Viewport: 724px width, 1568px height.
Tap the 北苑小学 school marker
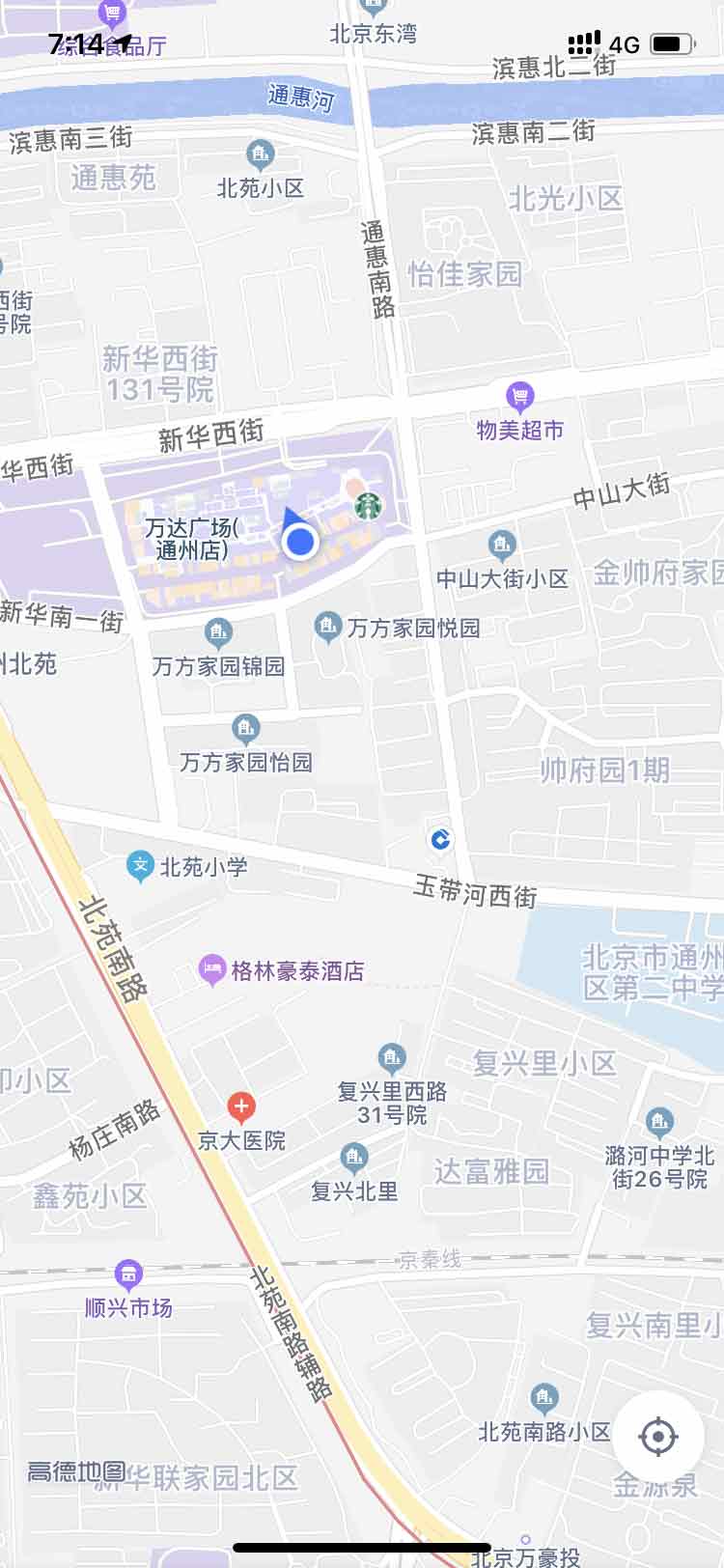coord(141,866)
